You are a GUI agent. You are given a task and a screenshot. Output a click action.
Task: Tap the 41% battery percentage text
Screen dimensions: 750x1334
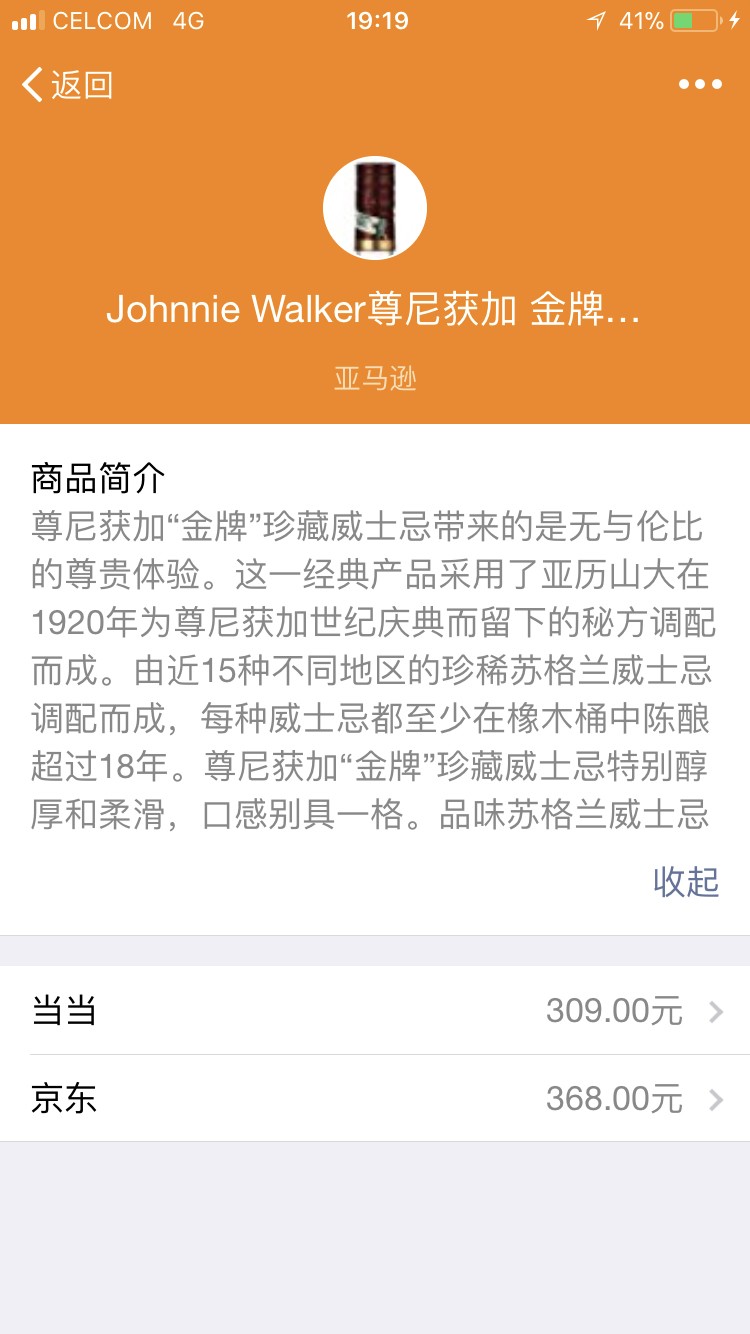pos(641,20)
